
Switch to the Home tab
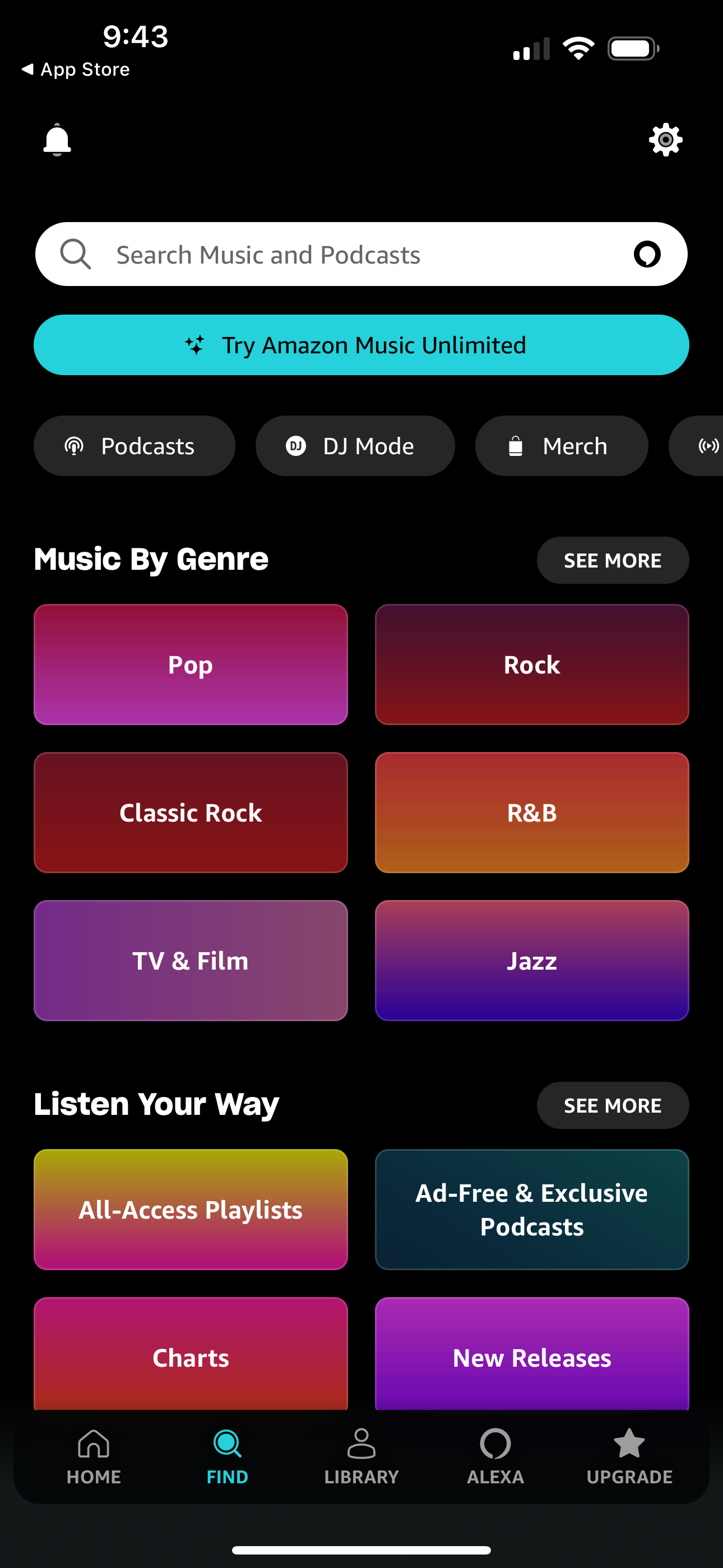94,1456
